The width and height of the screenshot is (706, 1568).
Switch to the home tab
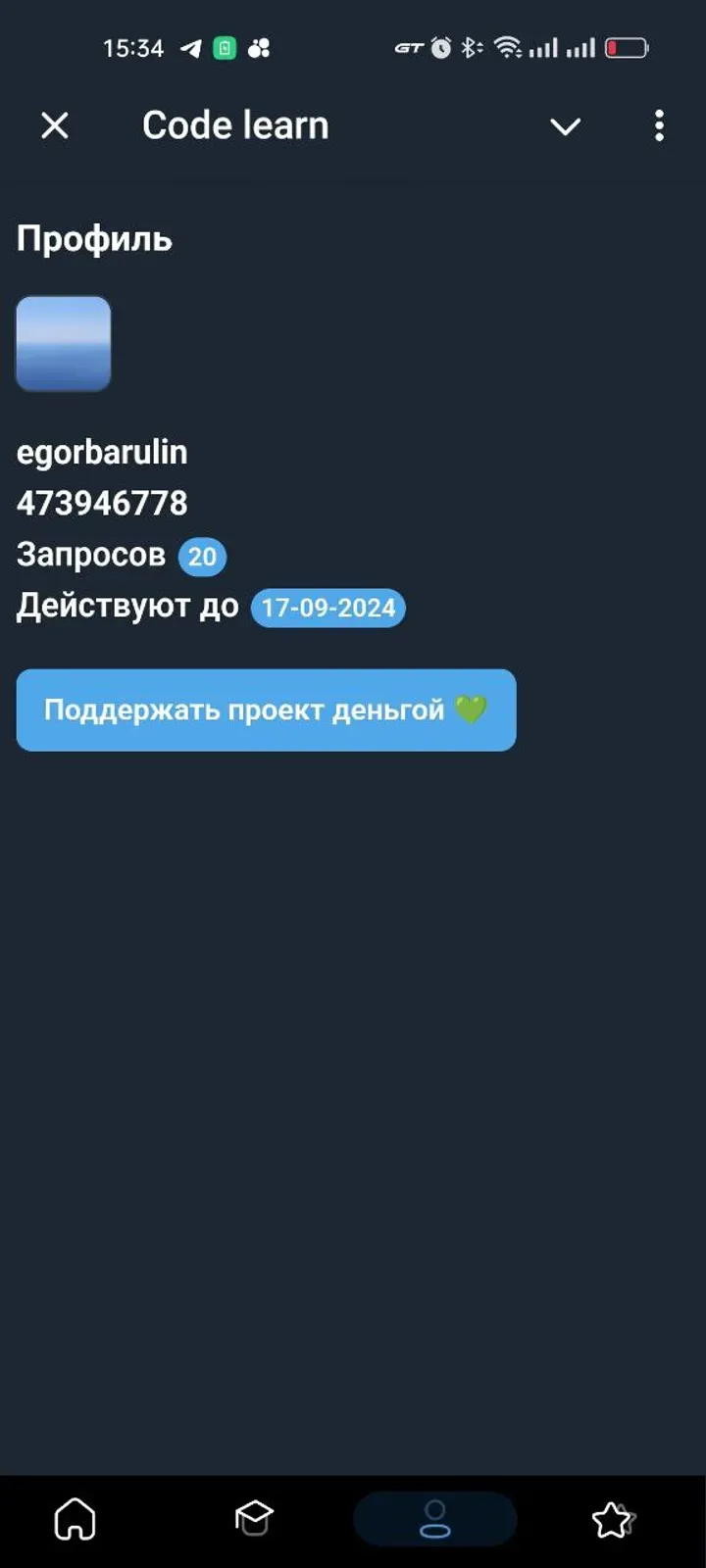tap(76, 1519)
